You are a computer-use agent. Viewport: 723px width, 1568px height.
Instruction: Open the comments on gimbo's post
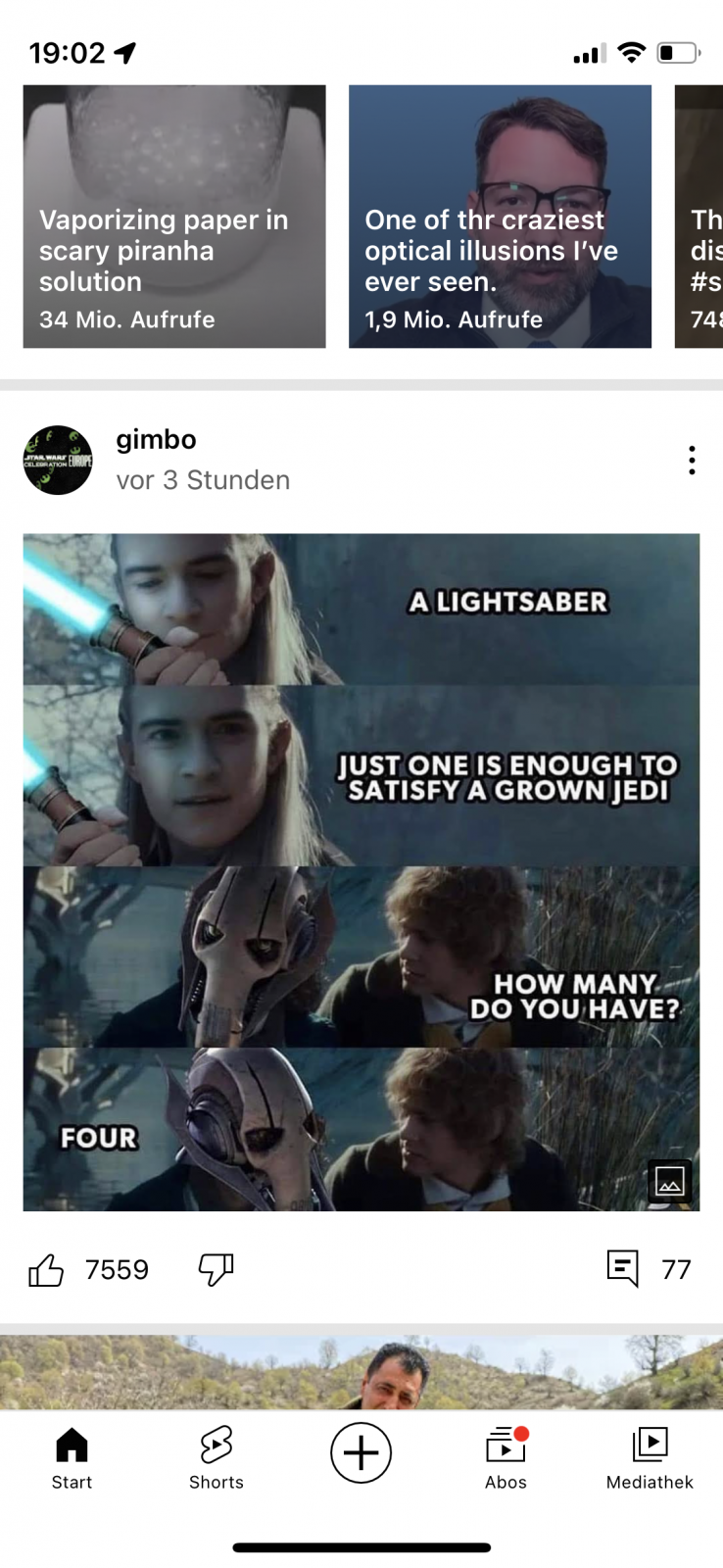point(623,1268)
